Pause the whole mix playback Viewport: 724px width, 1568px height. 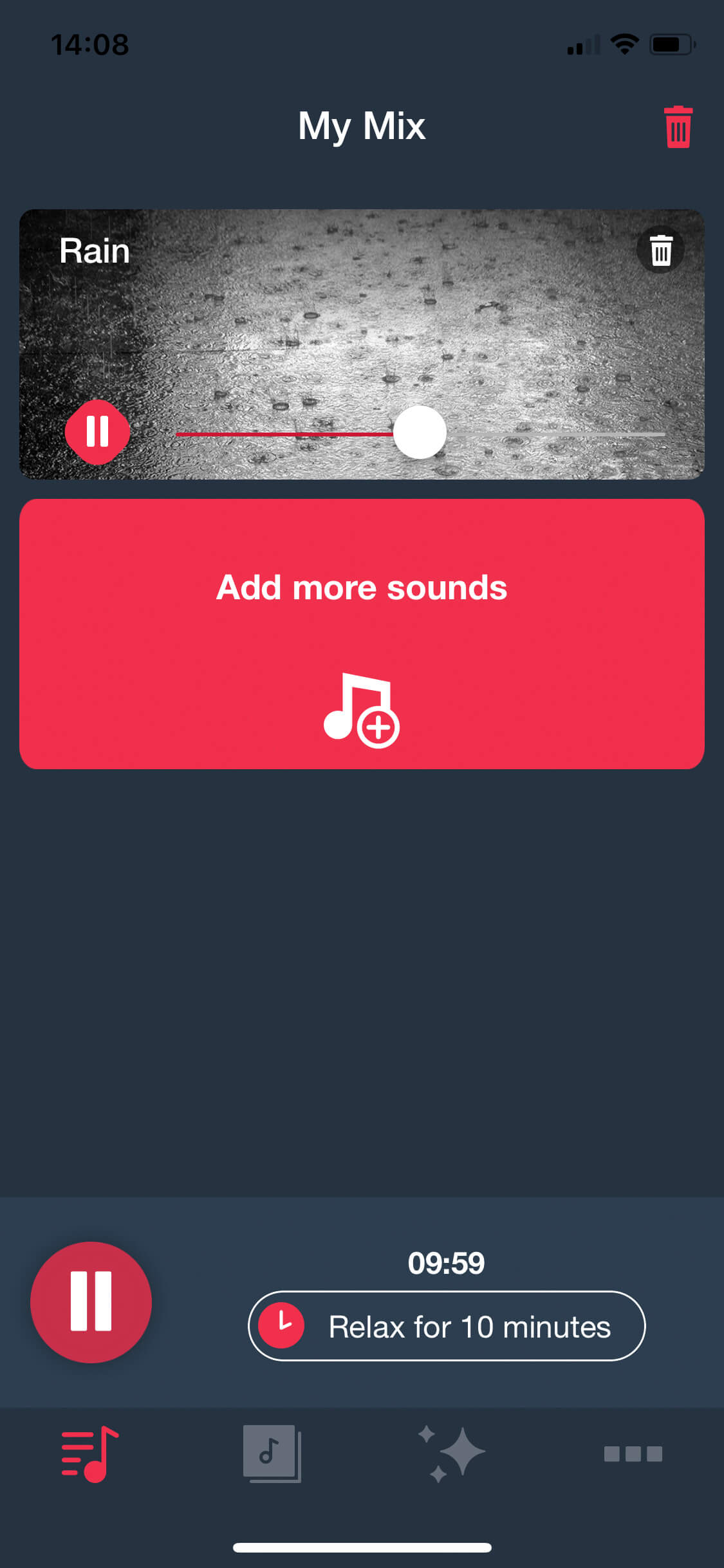coord(91,1302)
